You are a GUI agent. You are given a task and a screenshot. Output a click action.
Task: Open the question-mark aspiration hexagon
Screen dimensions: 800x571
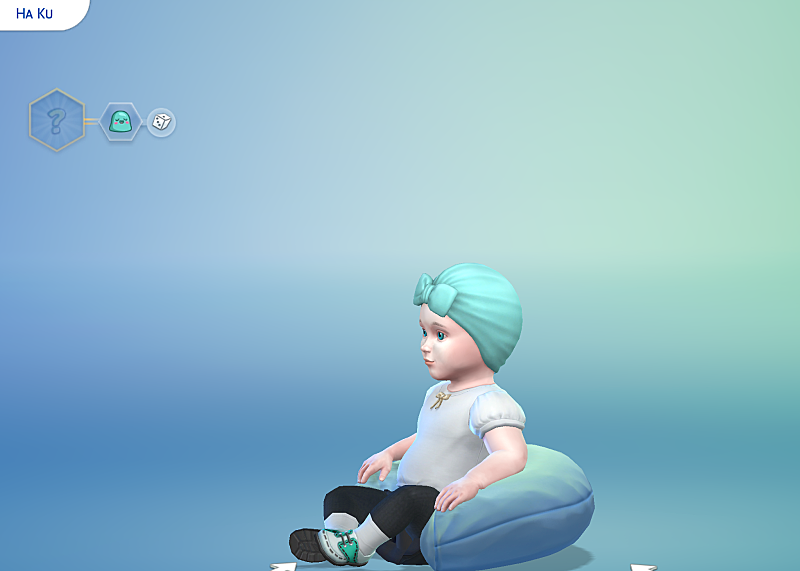click(x=57, y=121)
